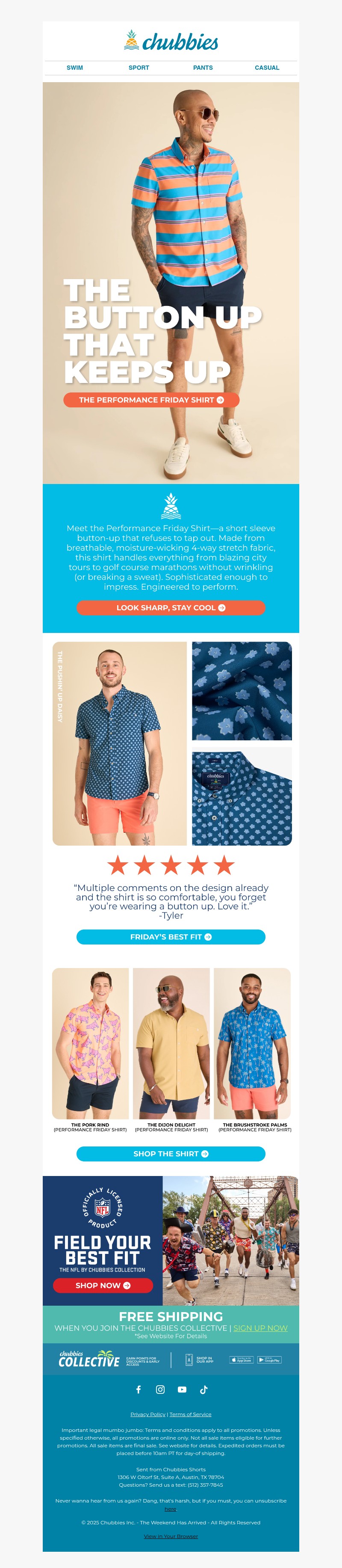
Task: Tap Friday's Best Fit button
Action: click(171, 937)
